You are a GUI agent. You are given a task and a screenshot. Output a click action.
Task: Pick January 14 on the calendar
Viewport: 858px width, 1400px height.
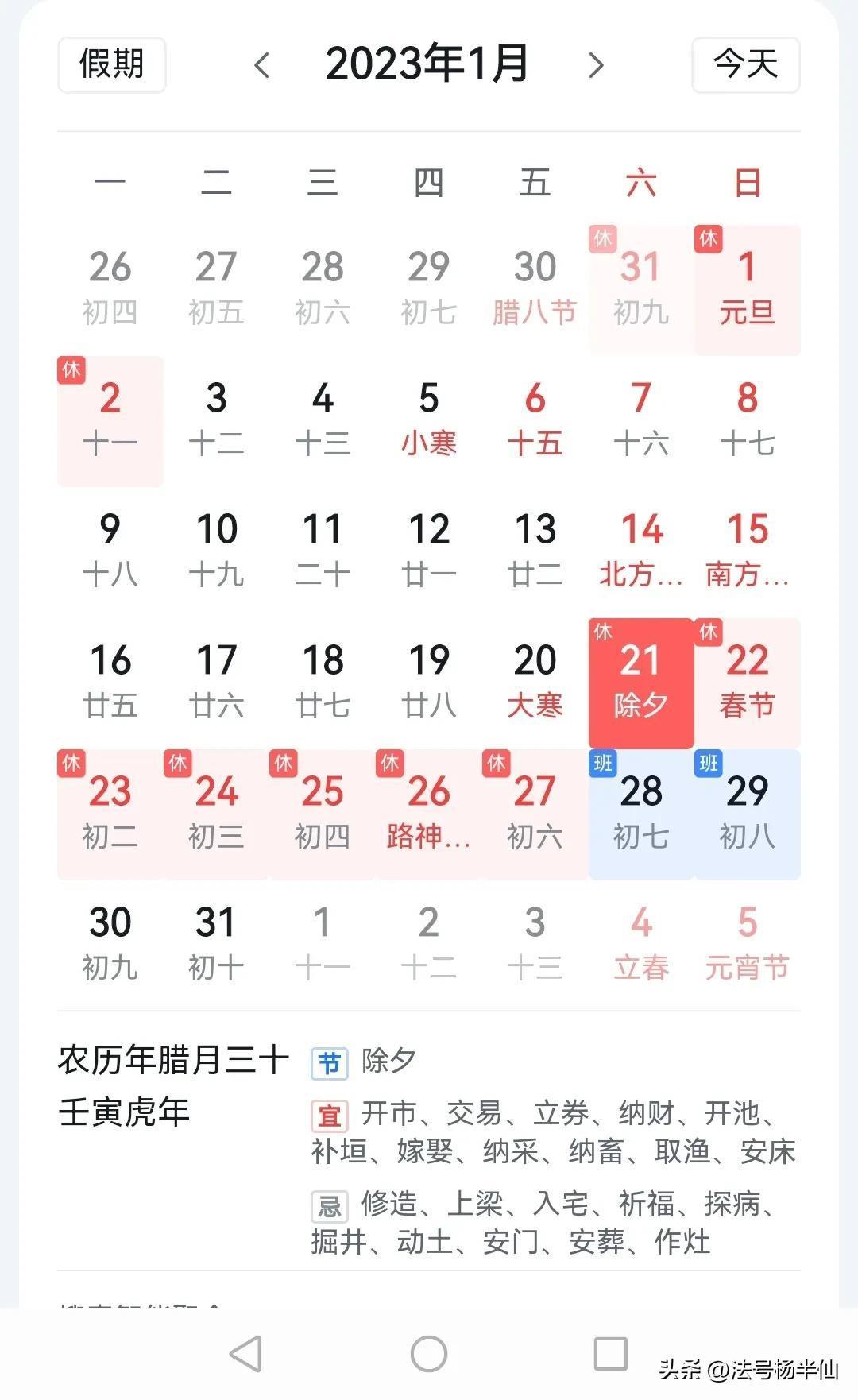641,550
